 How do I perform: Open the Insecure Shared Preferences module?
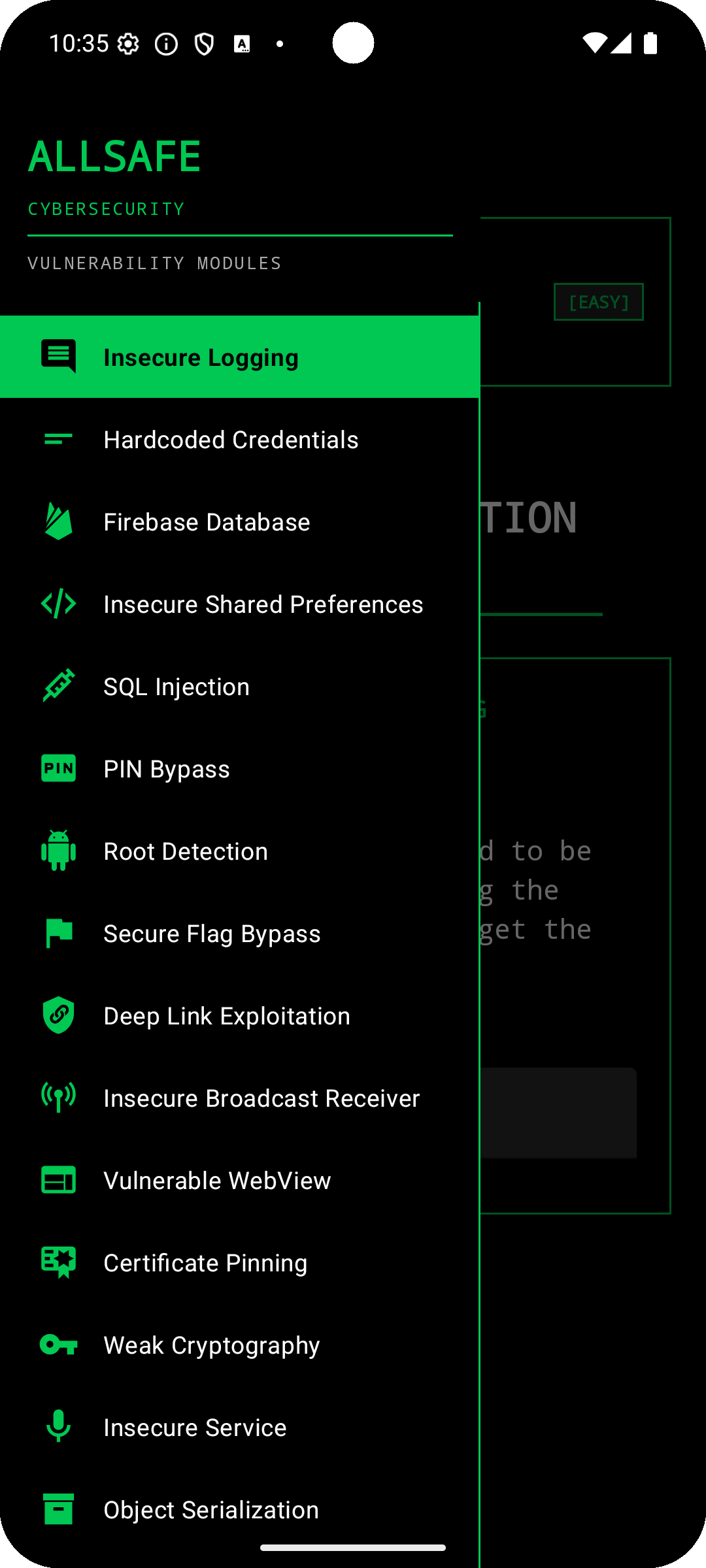(x=263, y=604)
